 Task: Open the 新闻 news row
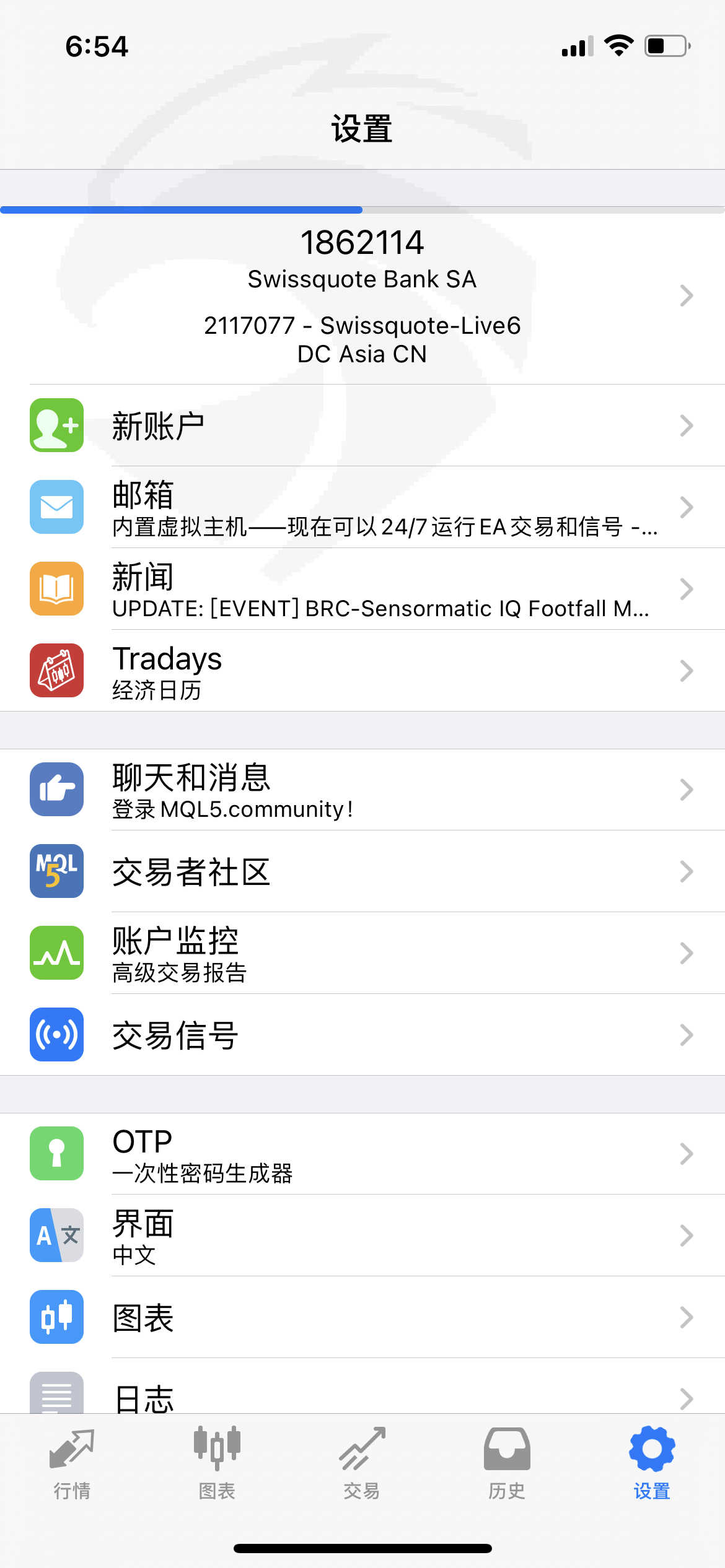click(x=362, y=589)
